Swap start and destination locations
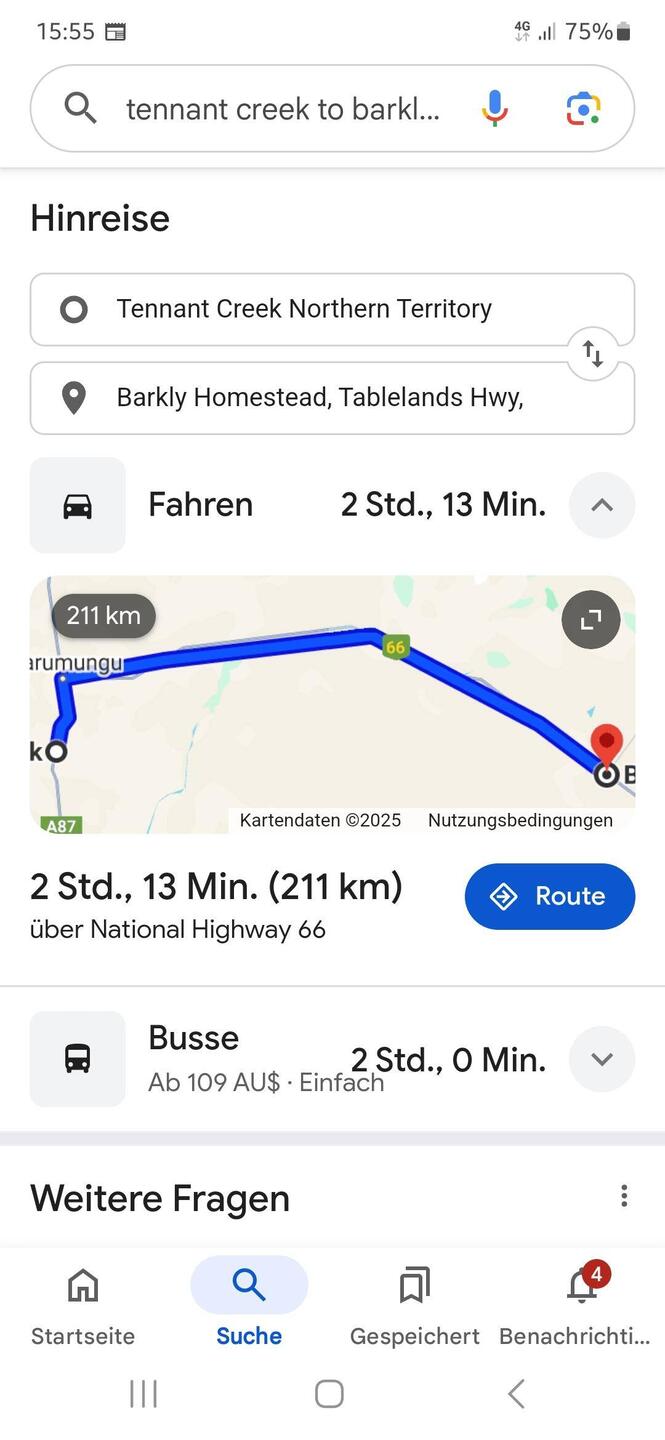The width and height of the screenshot is (665, 1440). [x=593, y=353]
